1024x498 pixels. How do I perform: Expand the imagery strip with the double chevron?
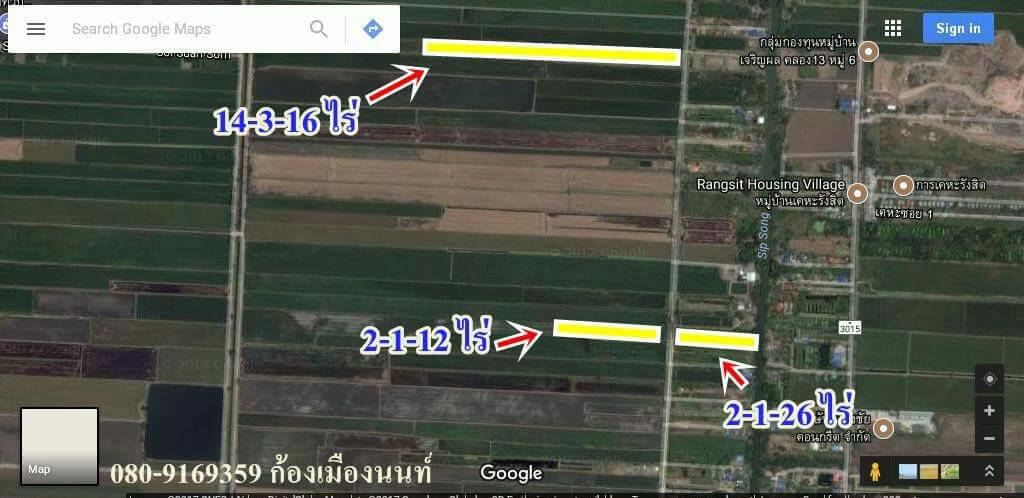click(x=989, y=471)
